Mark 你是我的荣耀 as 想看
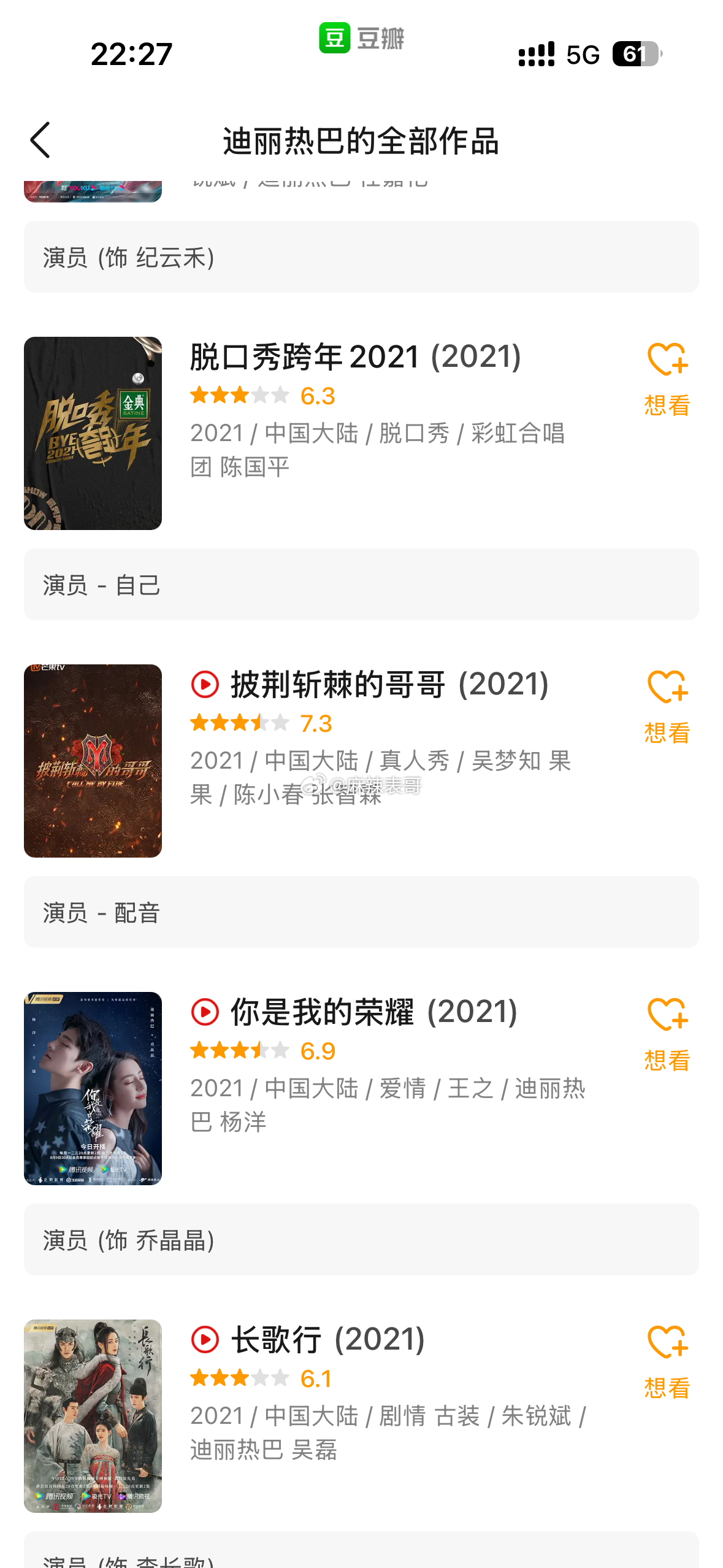Image resolution: width=723 pixels, height=1568 pixels. pyautogui.click(x=667, y=1033)
